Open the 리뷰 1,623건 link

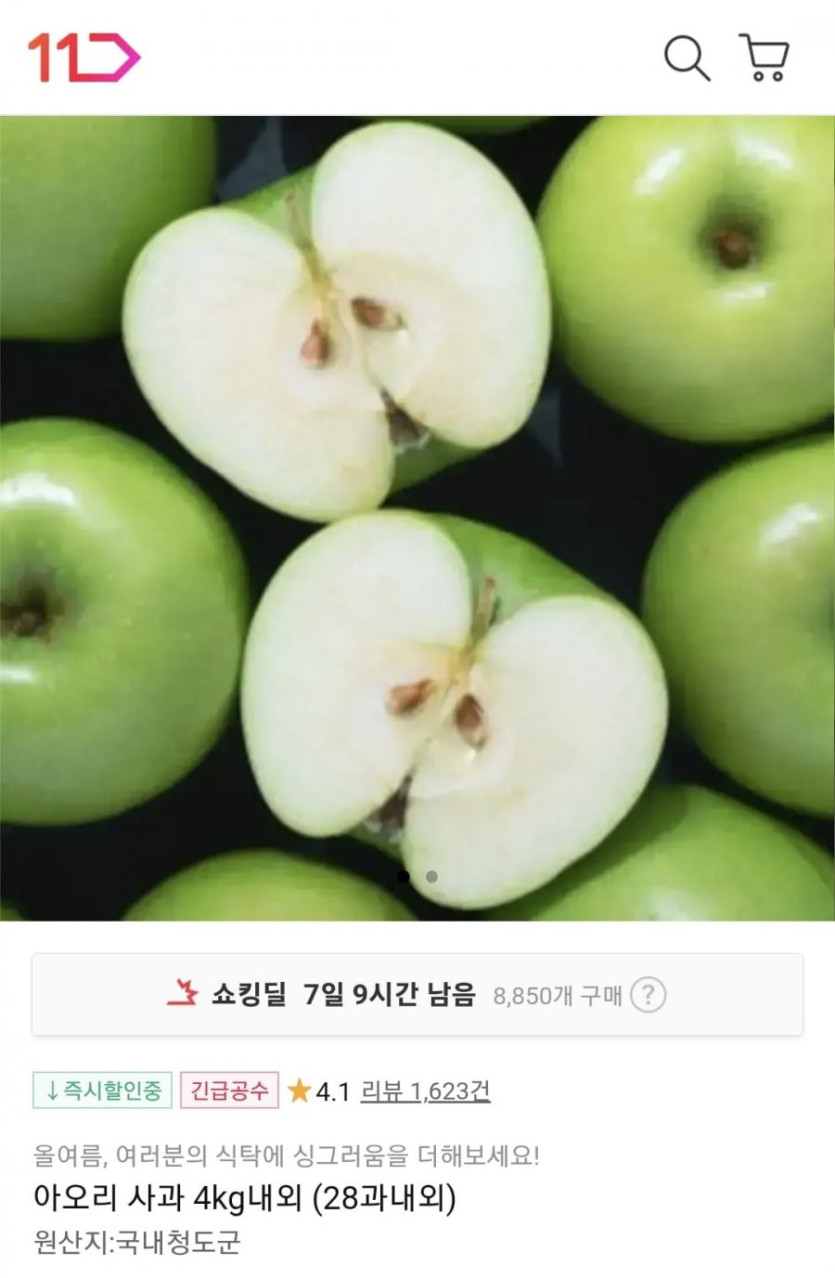point(425,1091)
